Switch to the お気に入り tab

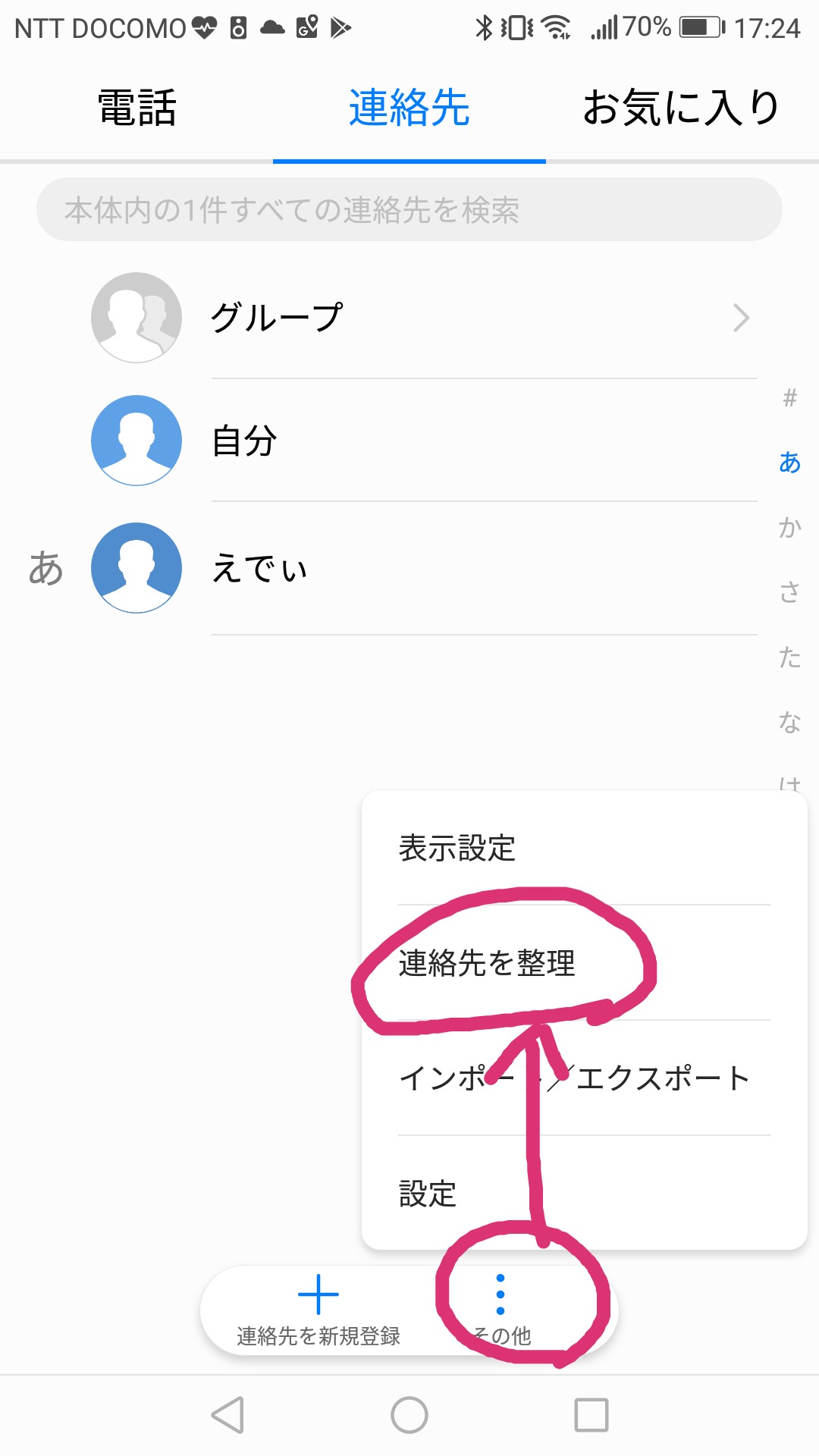click(x=682, y=108)
